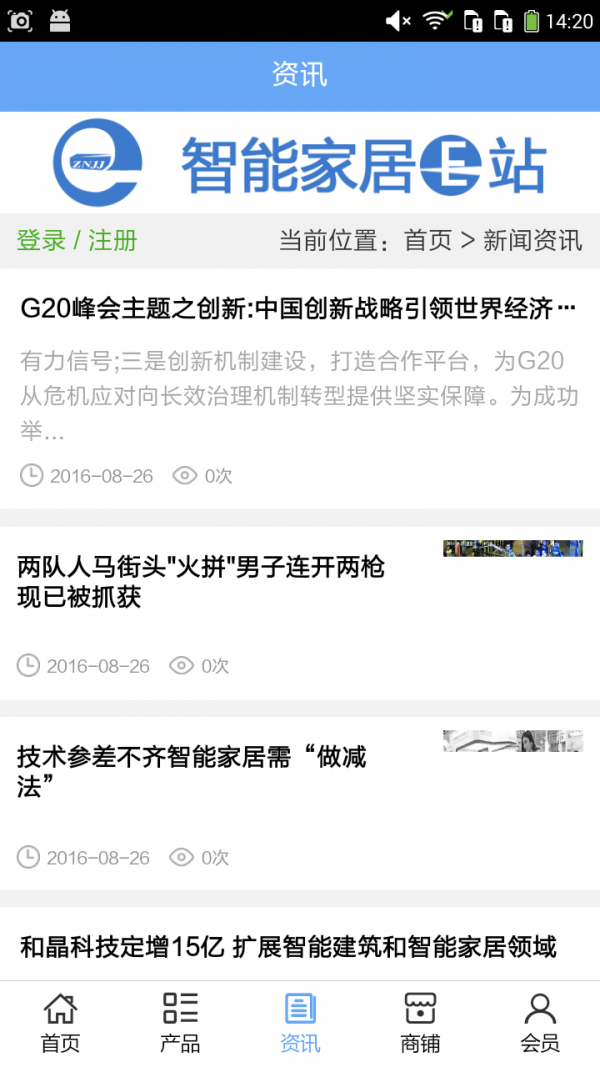Go to 首页 in the breadcrumb
Viewport: 600px width, 1067px height.
[428, 240]
